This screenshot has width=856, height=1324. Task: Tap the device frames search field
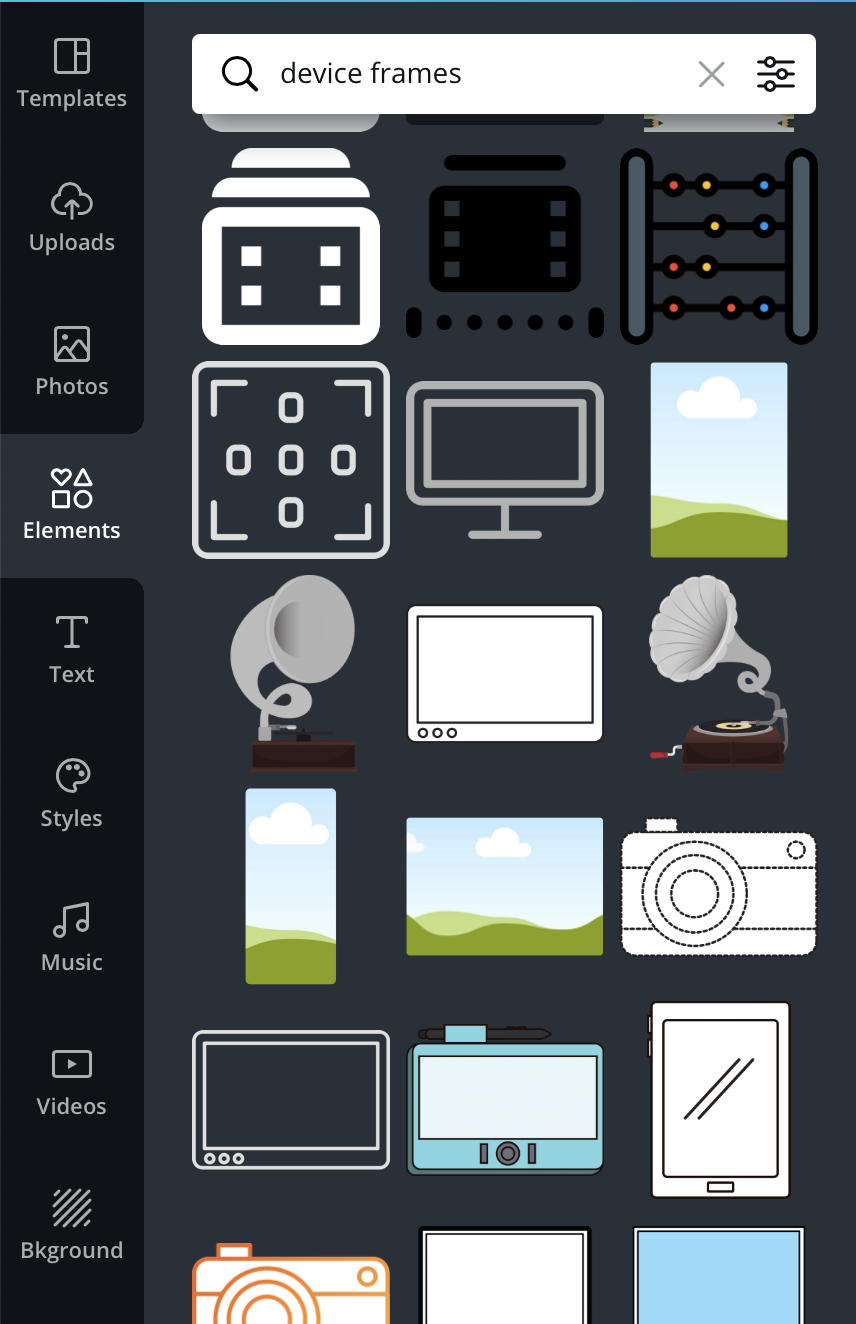click(470, 74)
